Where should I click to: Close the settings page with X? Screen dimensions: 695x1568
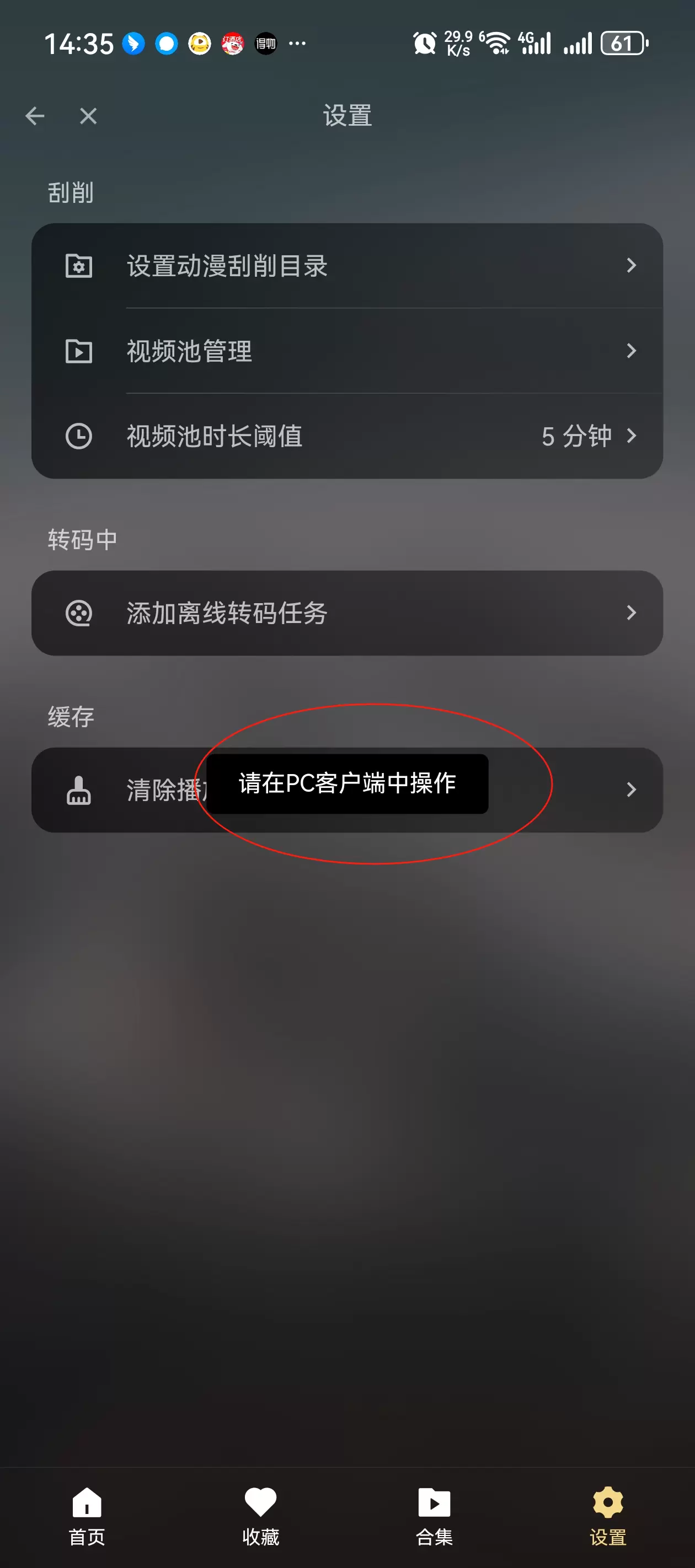pos(88,116)
